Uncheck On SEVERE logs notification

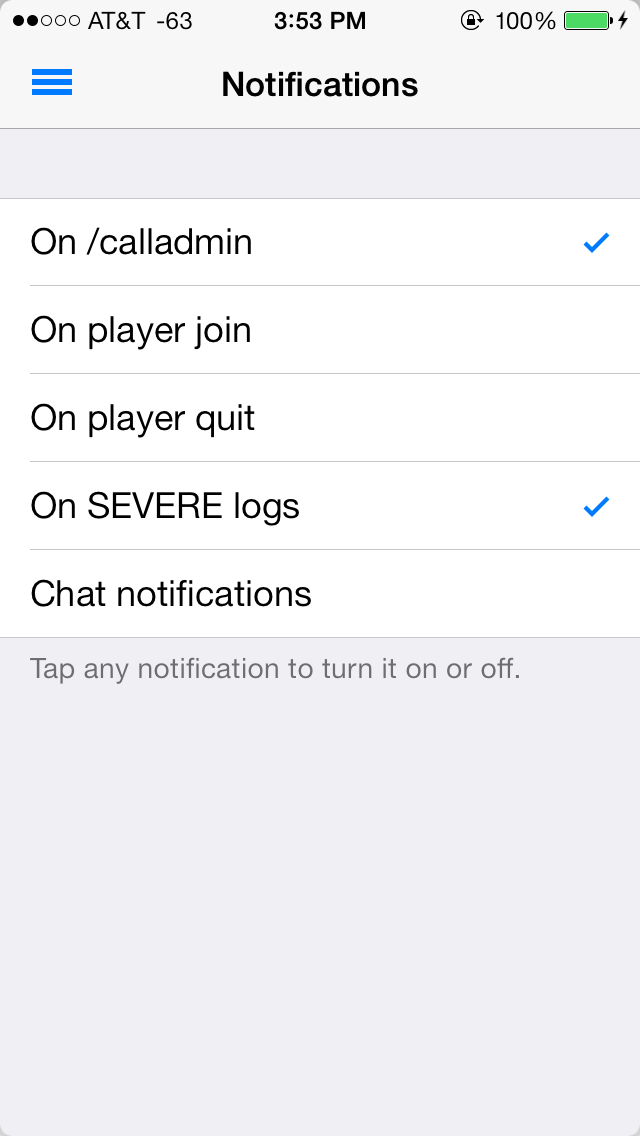tap(320, 506)
